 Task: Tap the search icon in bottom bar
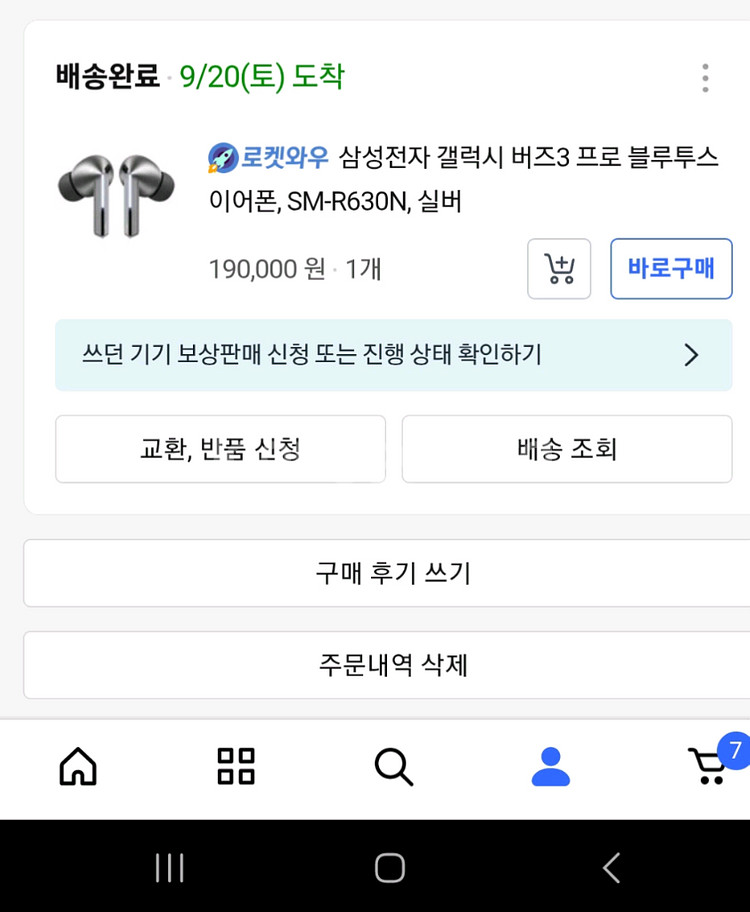pos(392,768)
